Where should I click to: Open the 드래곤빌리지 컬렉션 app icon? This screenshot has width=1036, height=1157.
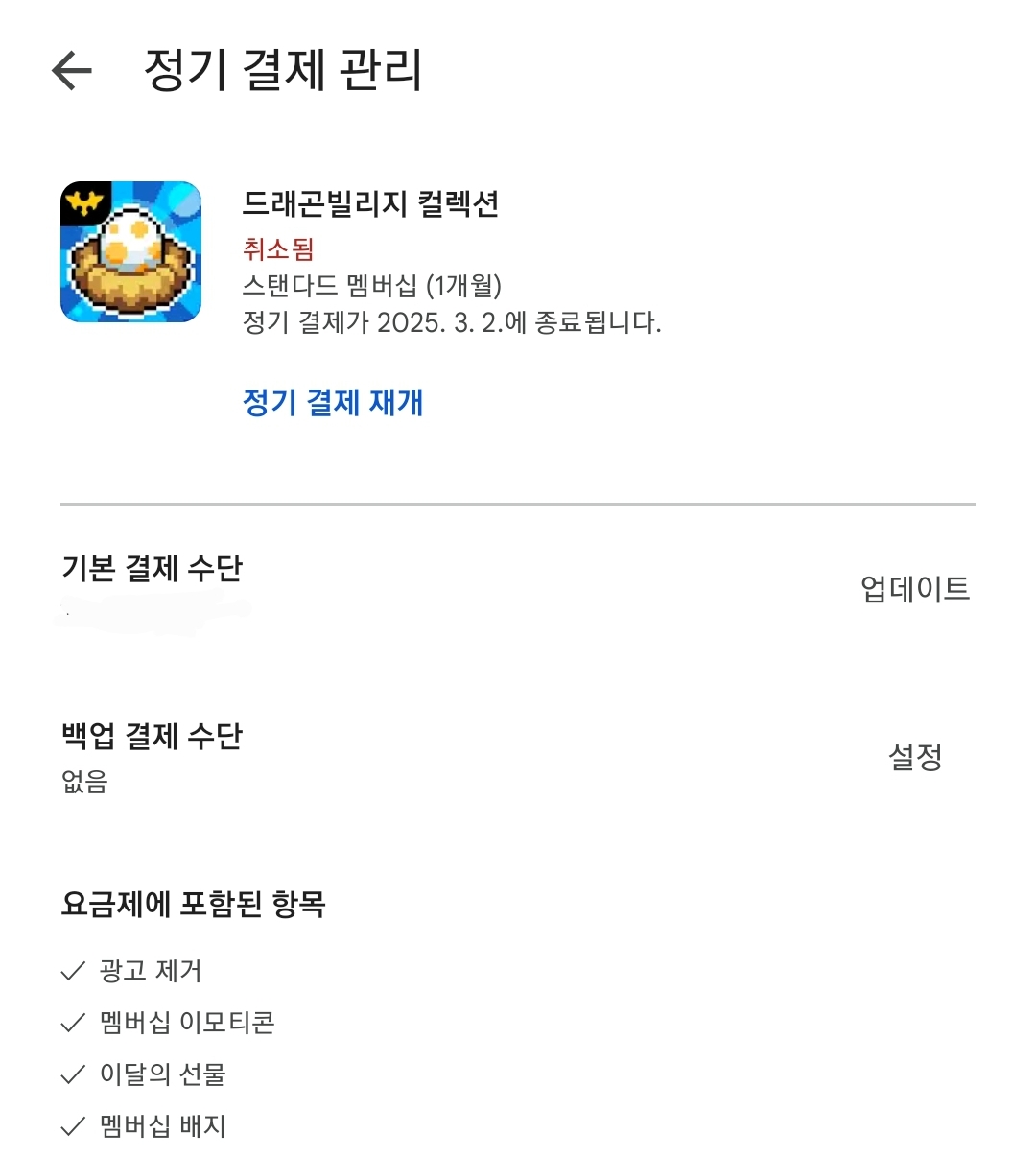coord(131,252)
